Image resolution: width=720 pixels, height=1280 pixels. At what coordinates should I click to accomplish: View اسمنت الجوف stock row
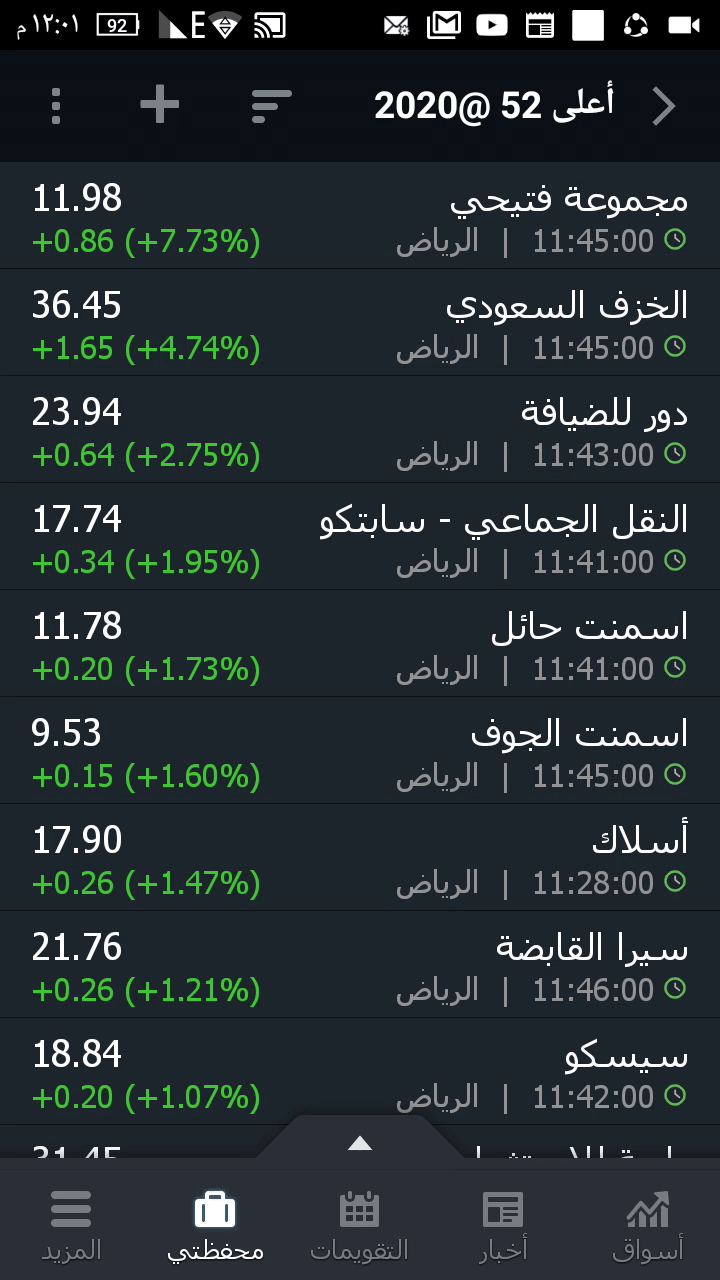tap(360, 751)
